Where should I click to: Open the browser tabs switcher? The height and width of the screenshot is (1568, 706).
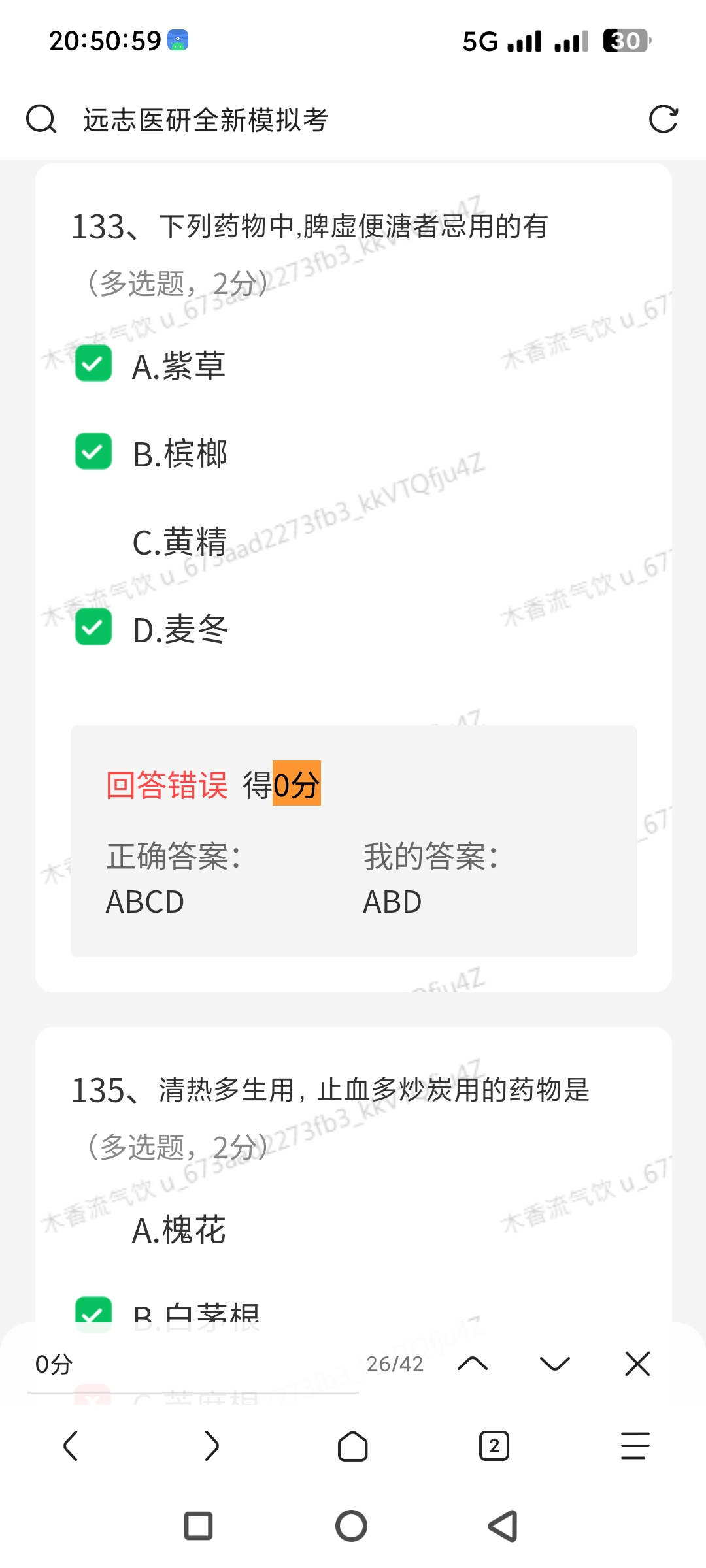(494, 1445)
